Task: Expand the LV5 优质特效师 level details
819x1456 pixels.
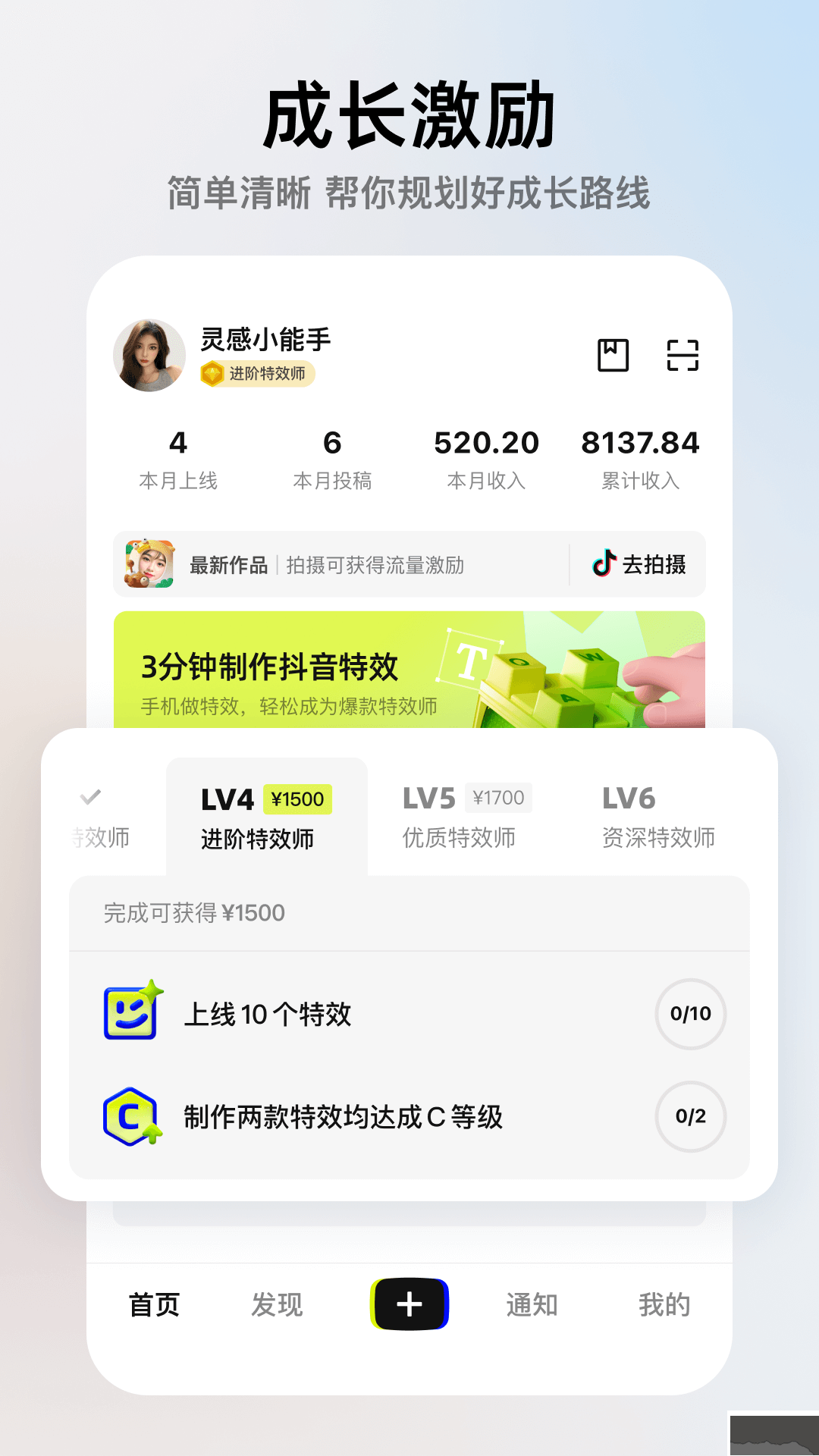Action: (459, 815)
